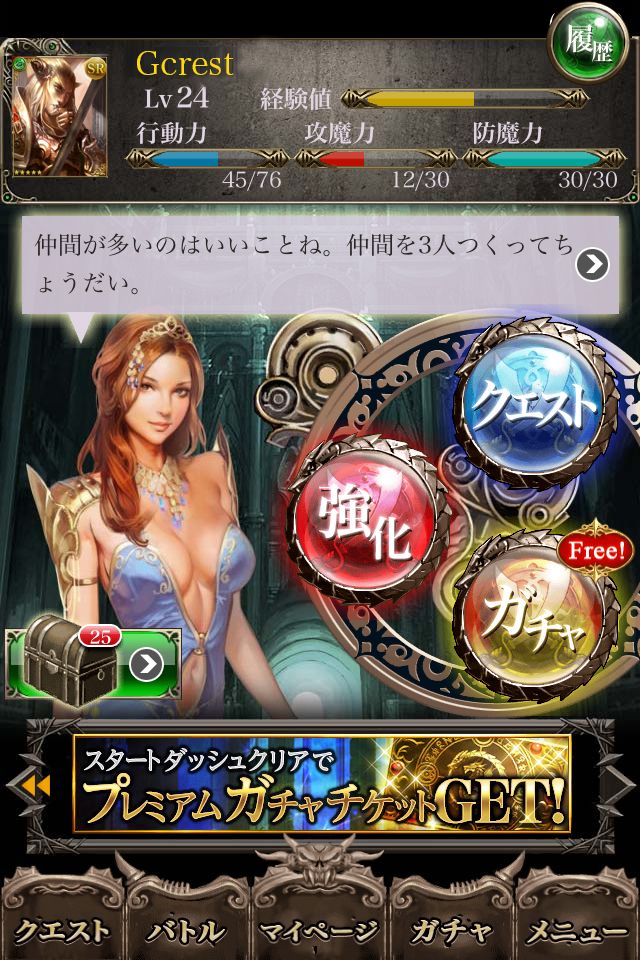The image size is (640, 960).
Task: Tap the Gcrest player avatar card
Action: coord(60,117)
